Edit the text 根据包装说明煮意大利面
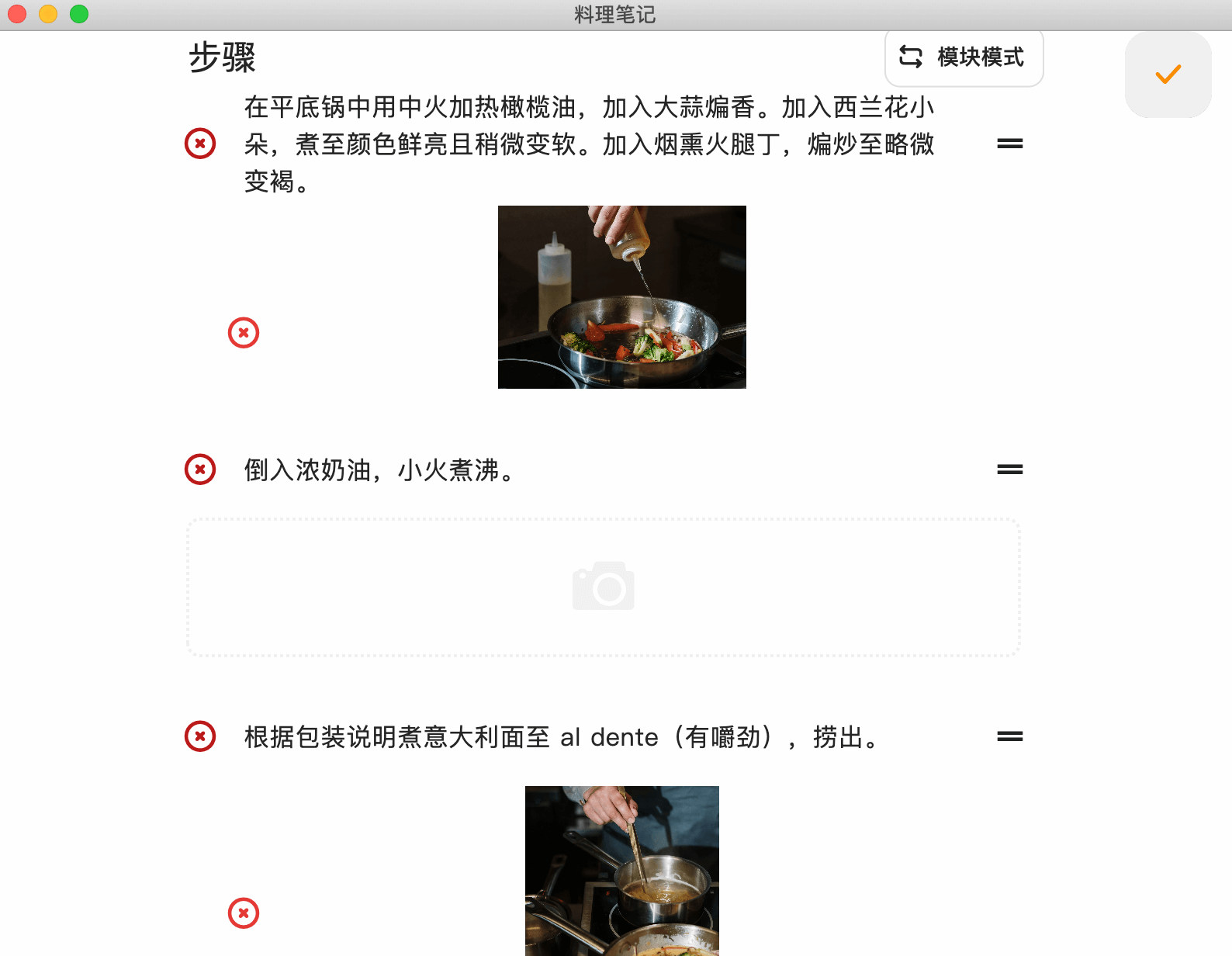Screen dimensions: 1232x956 [x=559, y=737]
